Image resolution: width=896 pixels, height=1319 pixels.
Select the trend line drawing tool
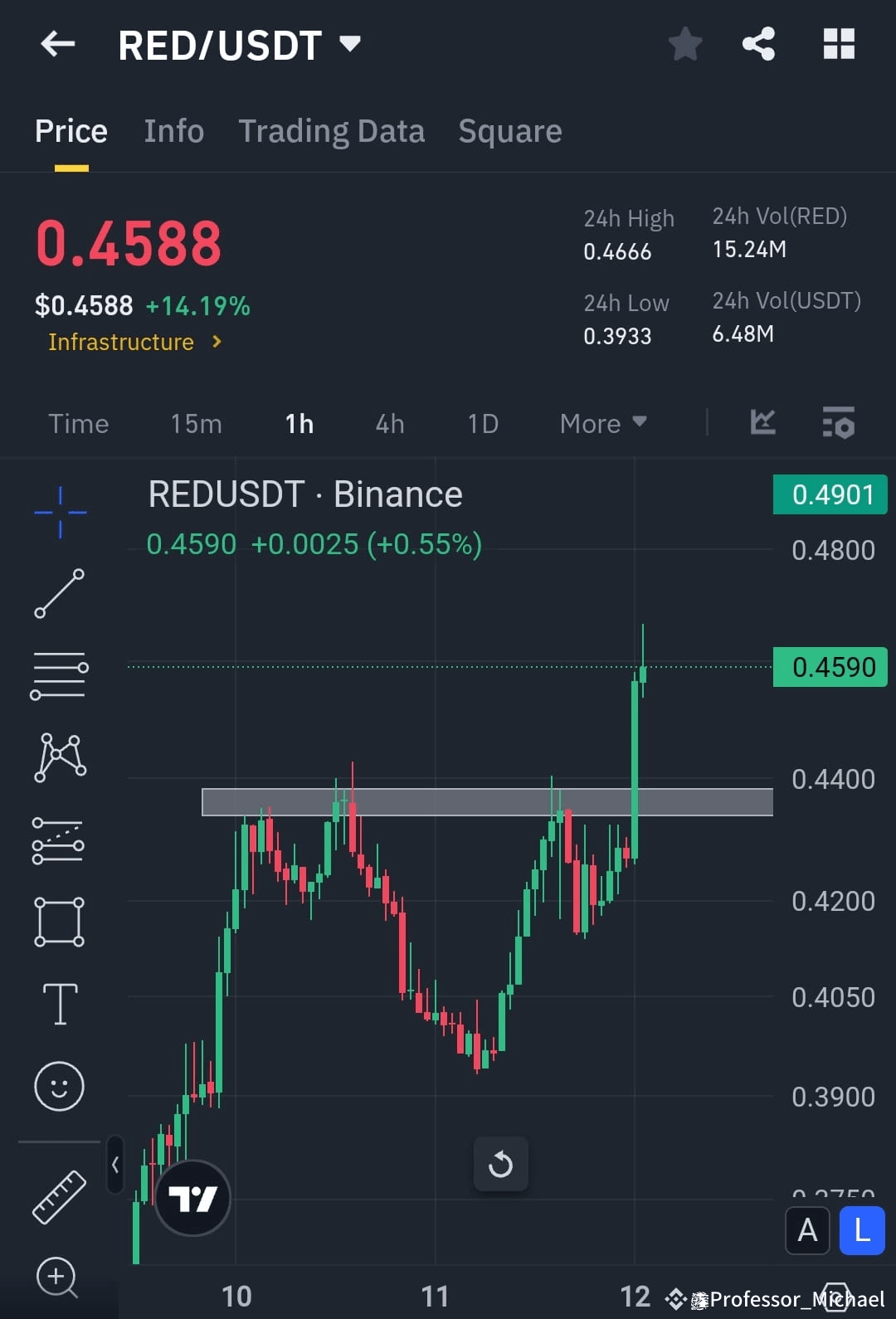(x=59, y=593)
